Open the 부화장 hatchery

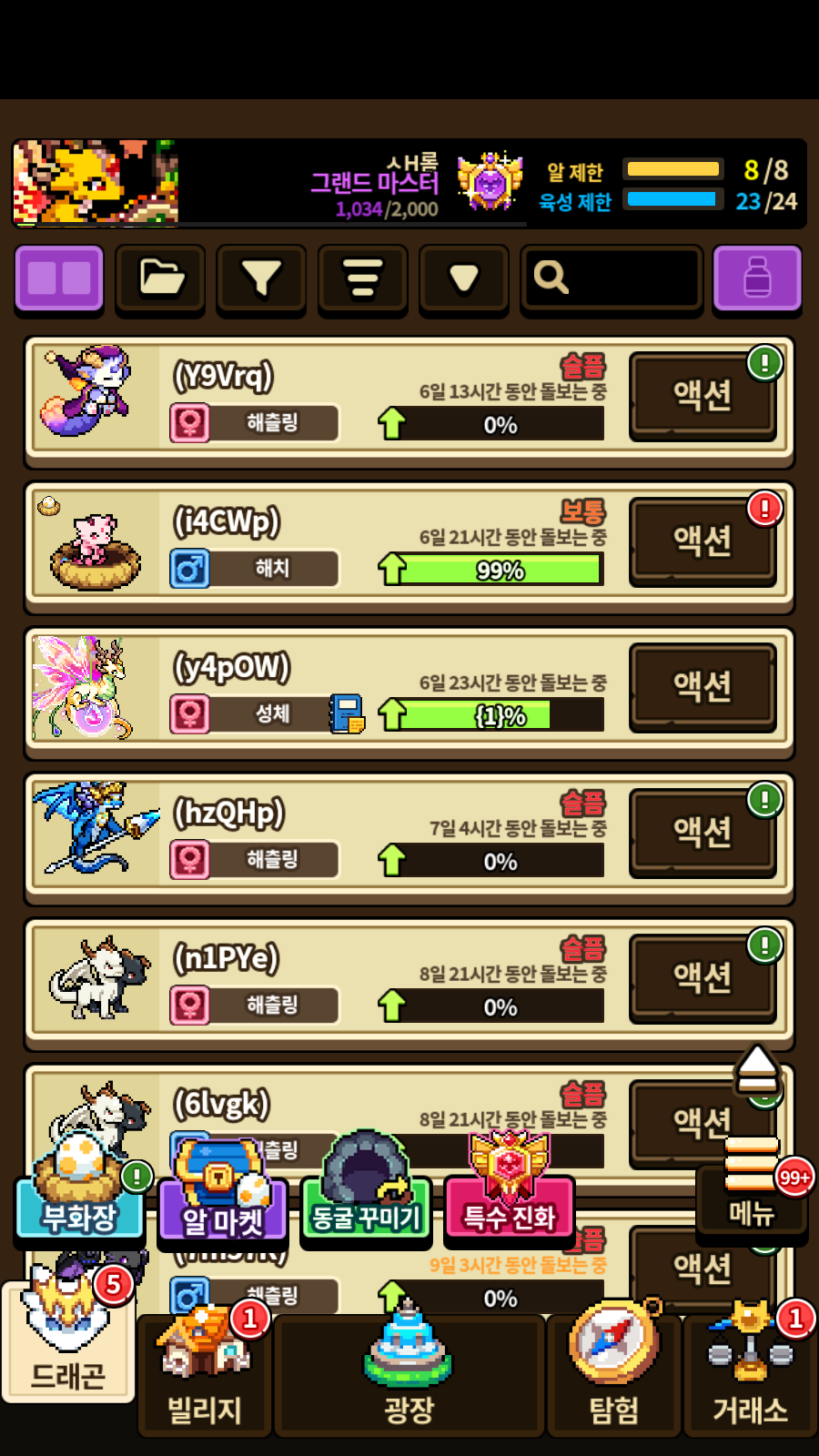[x=79, y=1201]
